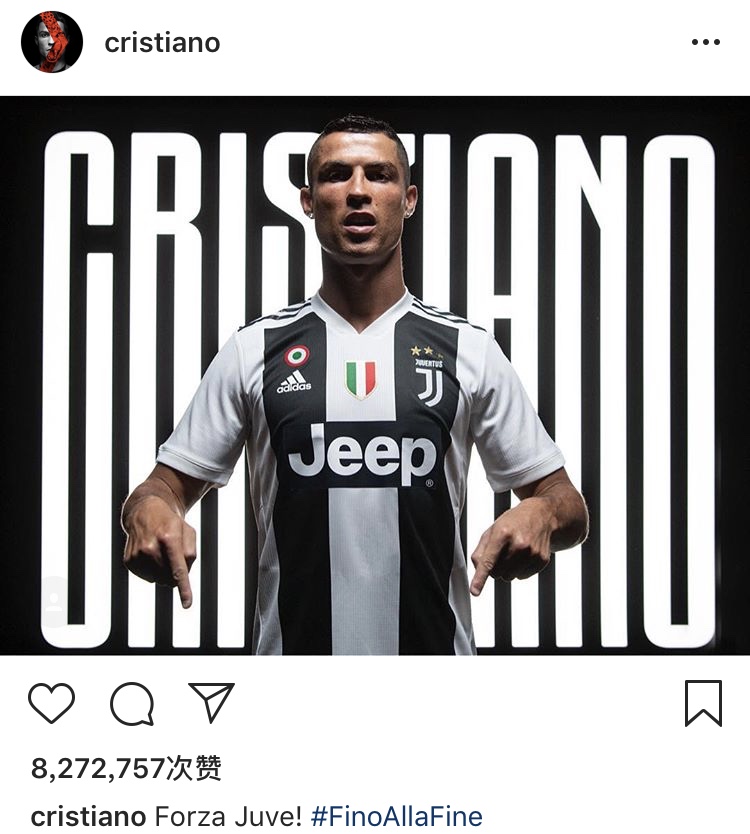Open cristiano's profile picture

[x=52, y=42]
